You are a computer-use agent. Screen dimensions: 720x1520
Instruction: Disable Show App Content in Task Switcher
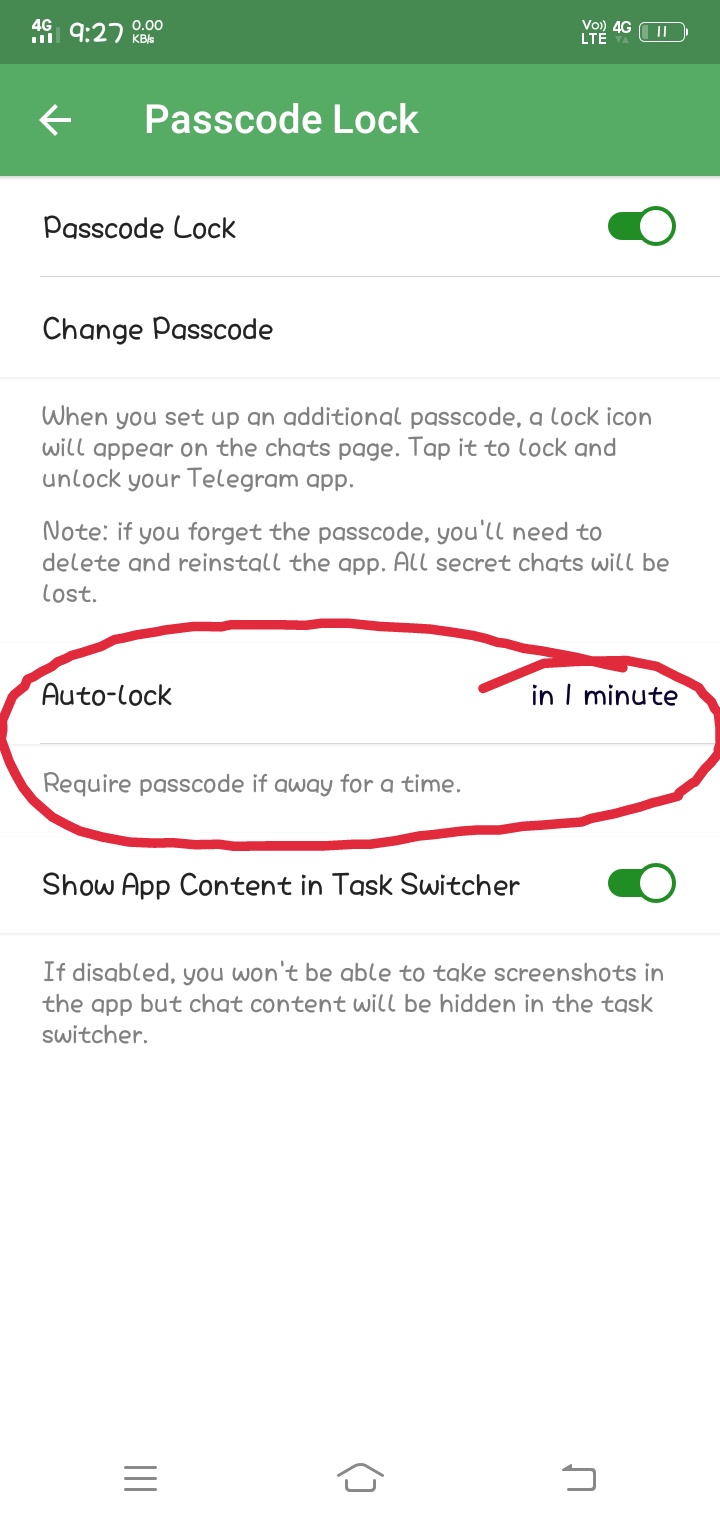641,884
